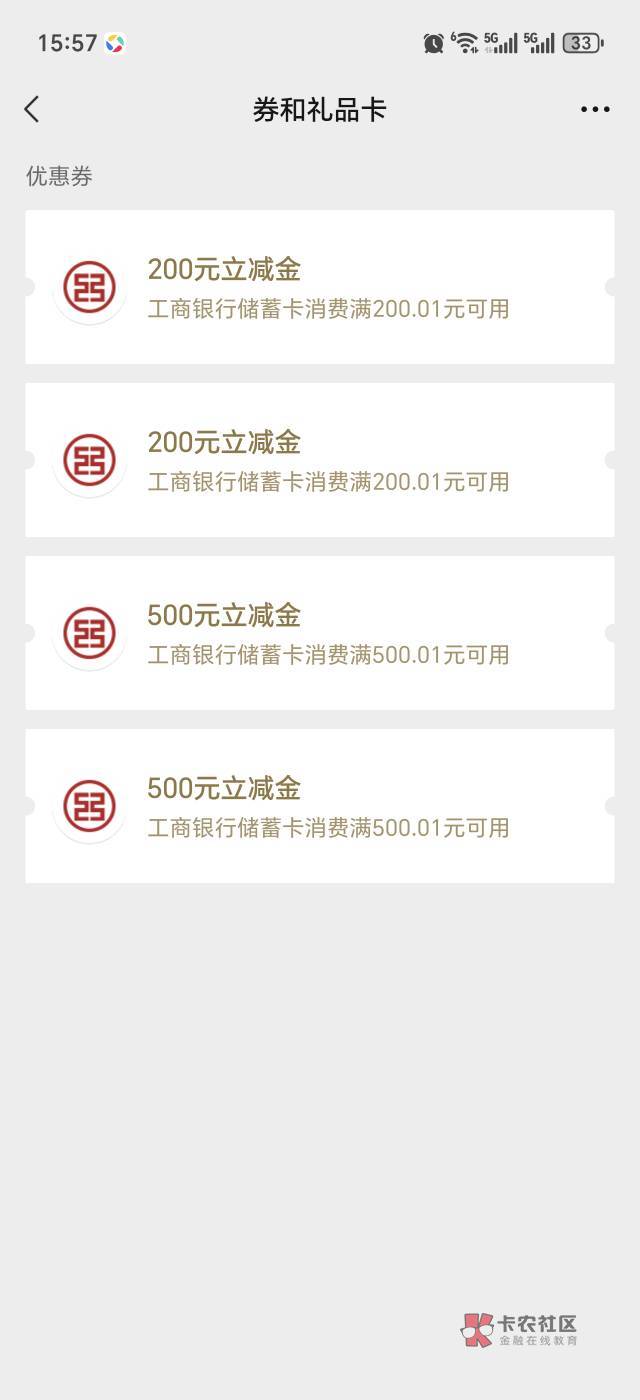Screen dimensions: 640x1400
Task: View the first 500元立减金 coupon
Action: (320, 633)
